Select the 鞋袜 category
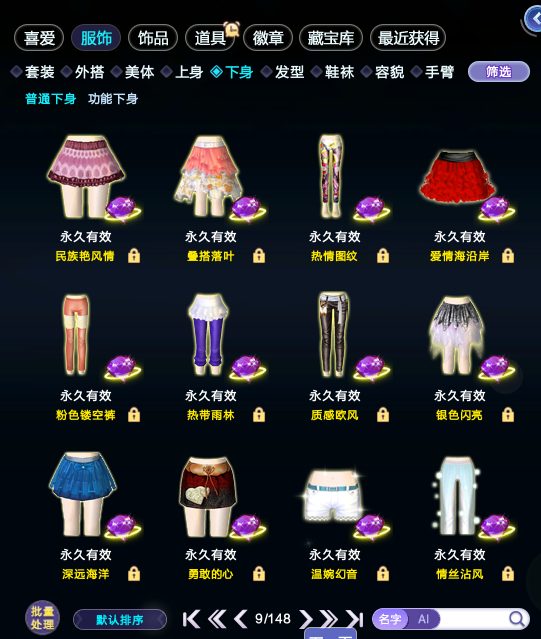 pyautogui.click(x=333, y=72)
